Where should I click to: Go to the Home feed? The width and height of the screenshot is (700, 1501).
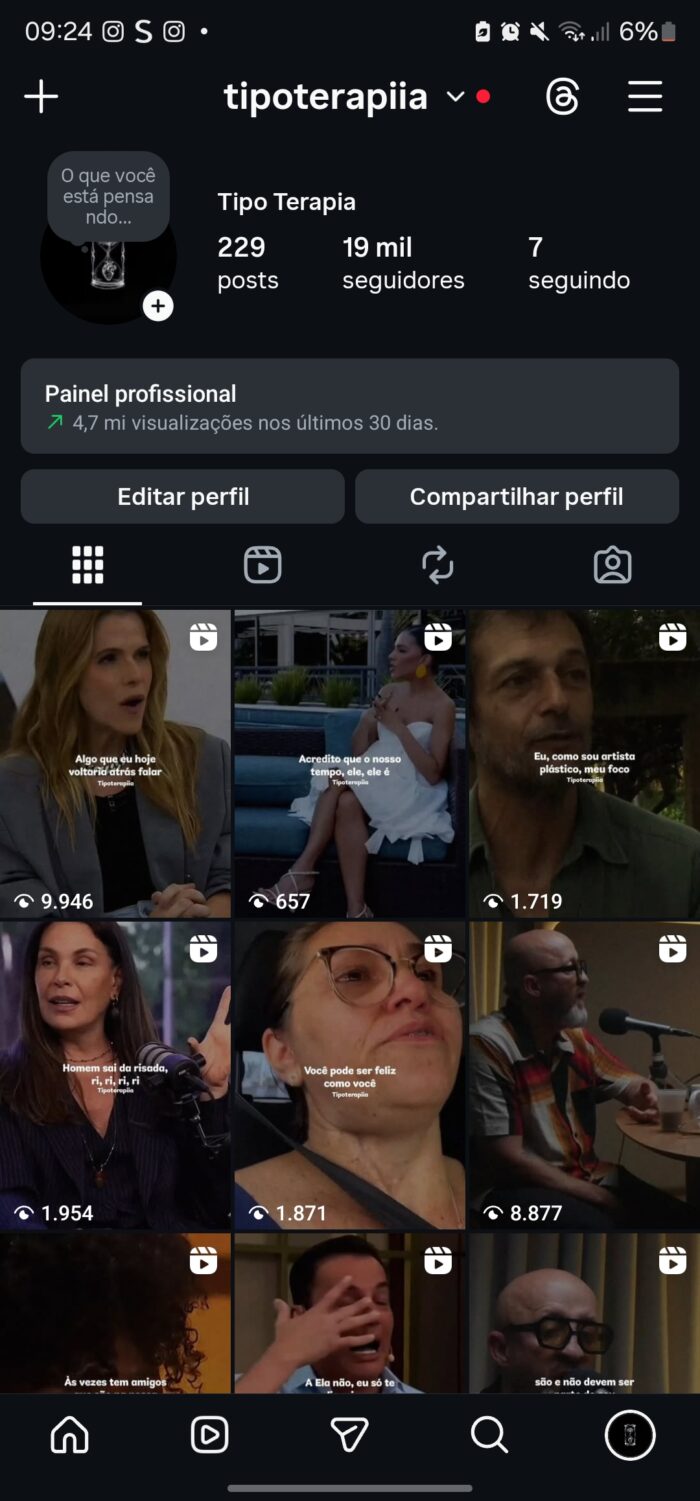[x=70, y=1436]
